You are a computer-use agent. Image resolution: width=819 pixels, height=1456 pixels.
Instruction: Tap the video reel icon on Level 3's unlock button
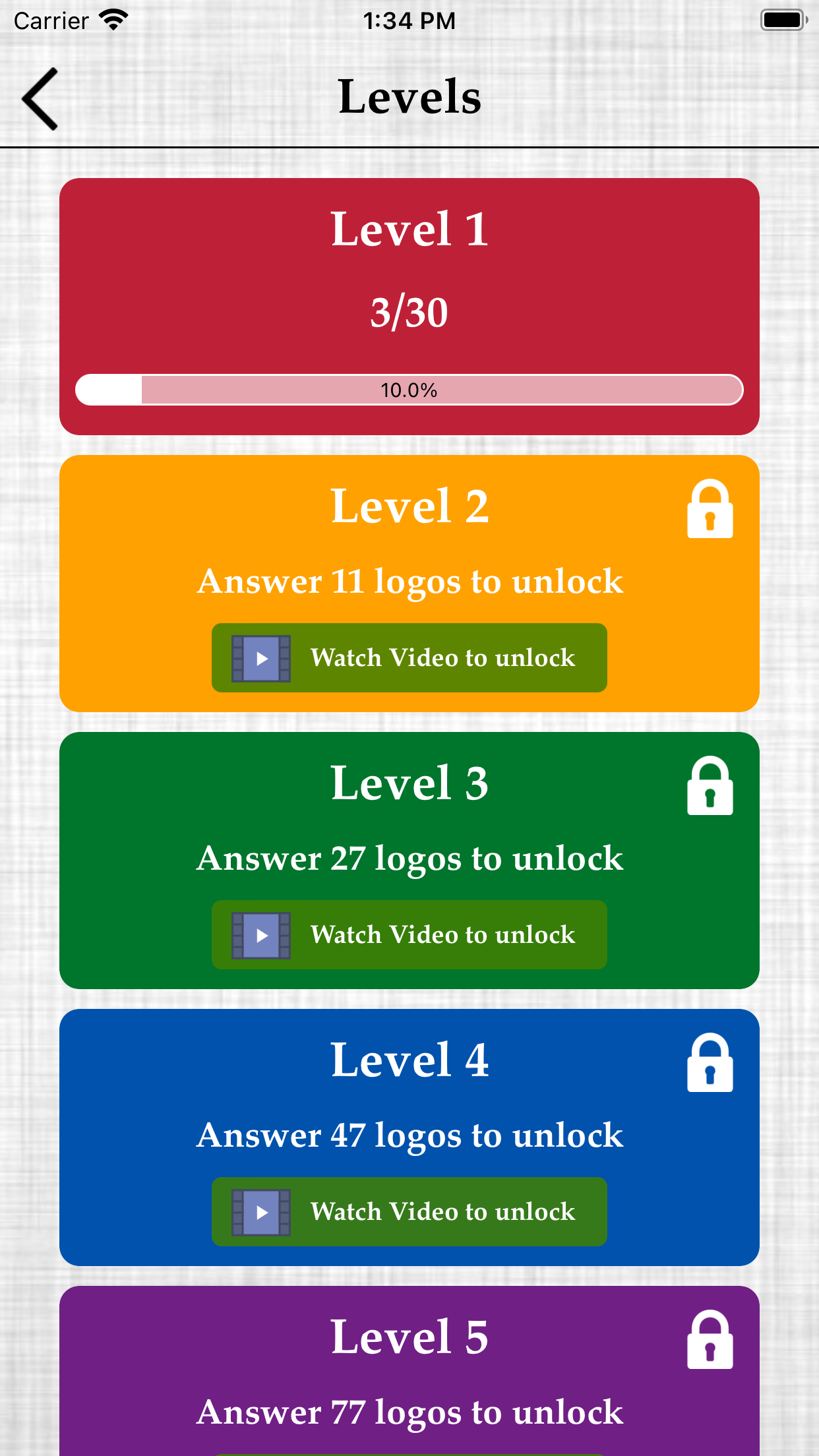[x=261, y=934]
